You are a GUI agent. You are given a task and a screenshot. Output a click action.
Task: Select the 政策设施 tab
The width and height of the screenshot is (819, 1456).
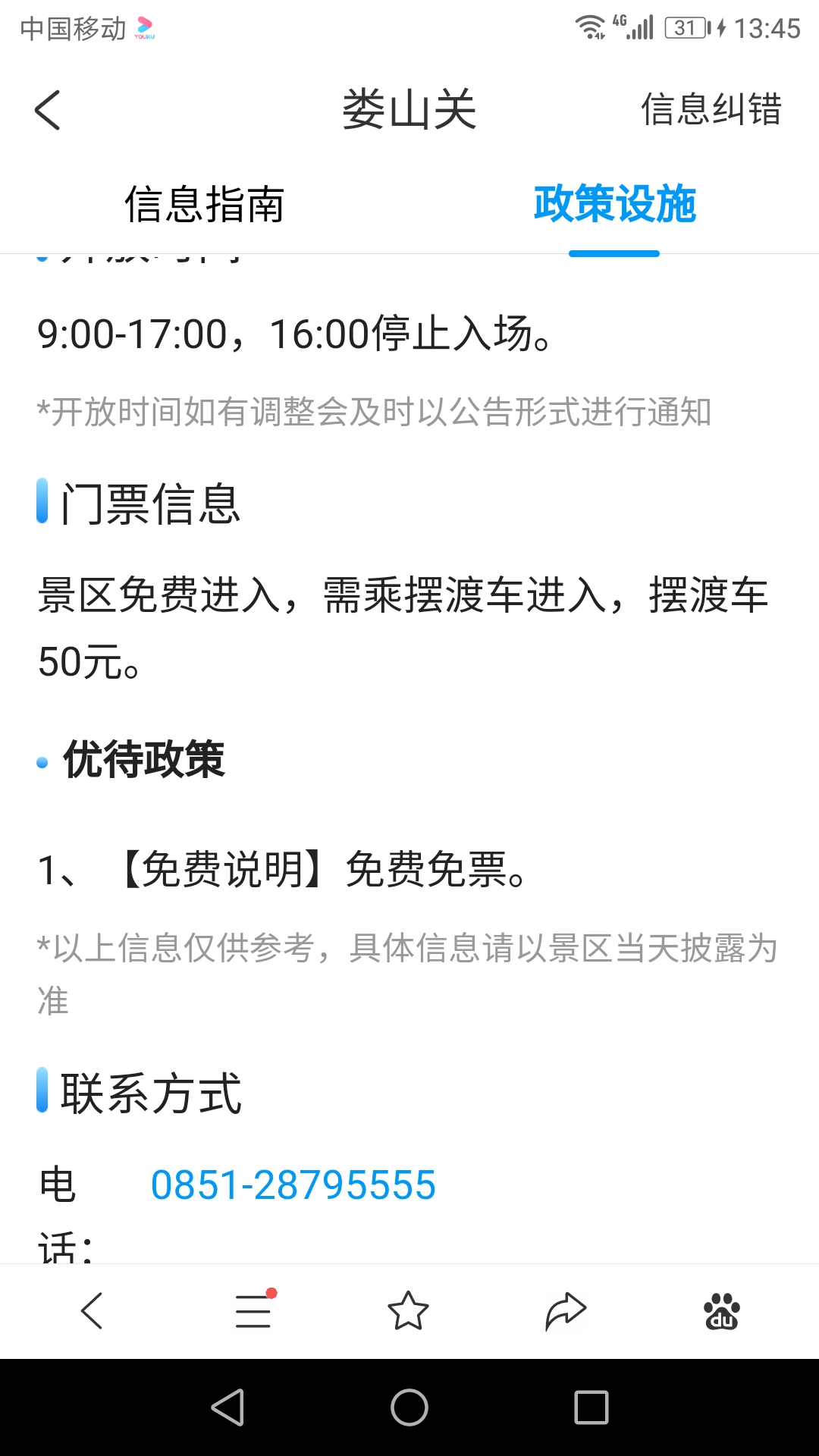tap(614, 204)
